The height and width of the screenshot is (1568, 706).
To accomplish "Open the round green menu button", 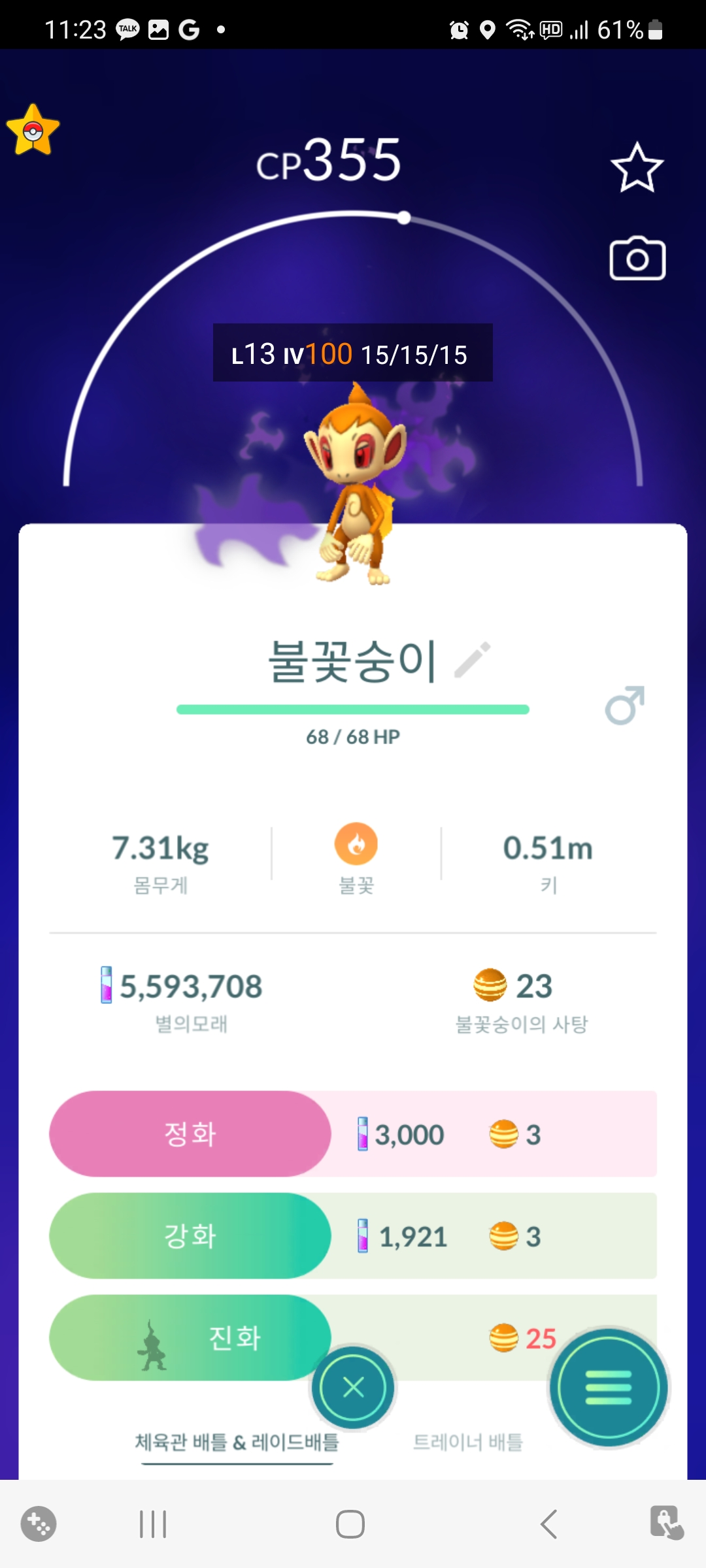I will pos(609,1387).
